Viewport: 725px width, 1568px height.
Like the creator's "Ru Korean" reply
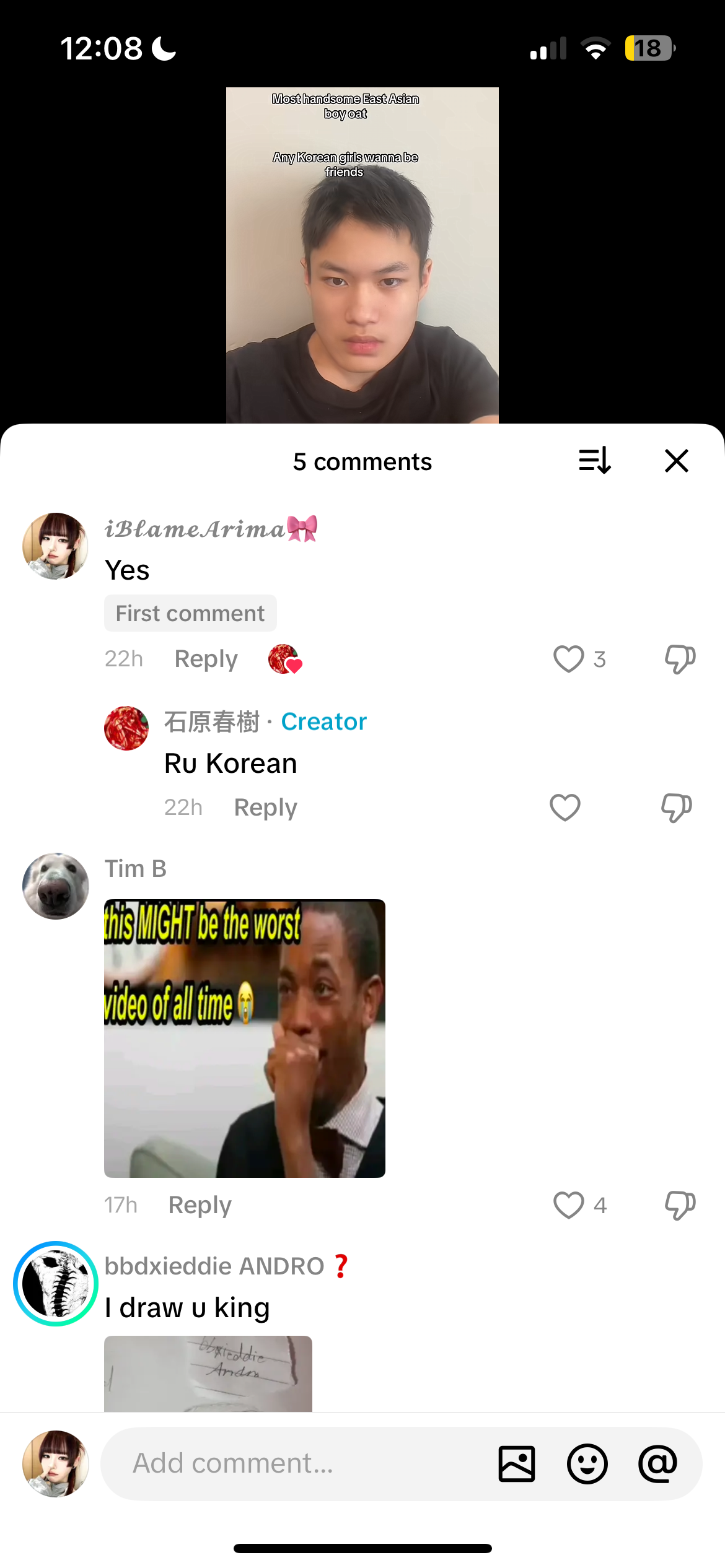point(565,808)
